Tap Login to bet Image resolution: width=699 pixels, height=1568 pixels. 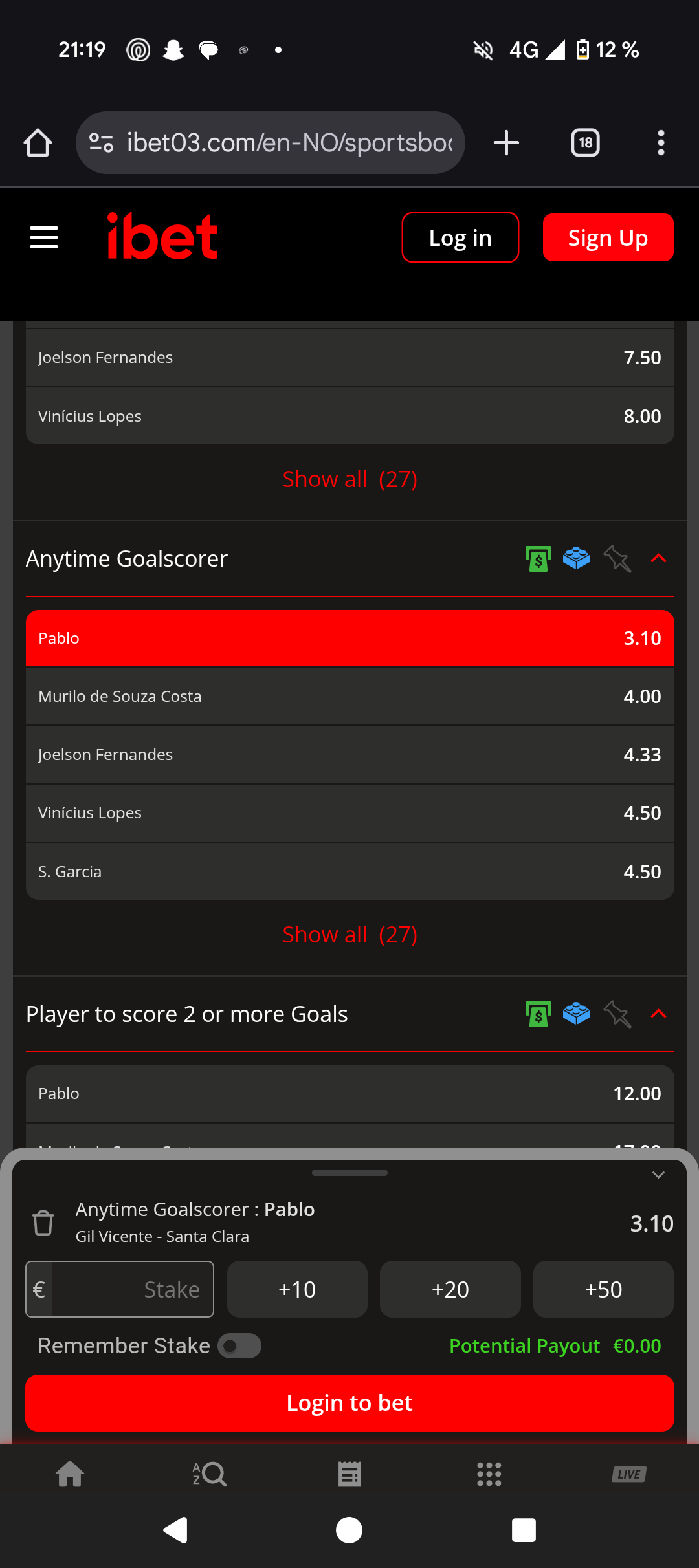point(349,1403)
